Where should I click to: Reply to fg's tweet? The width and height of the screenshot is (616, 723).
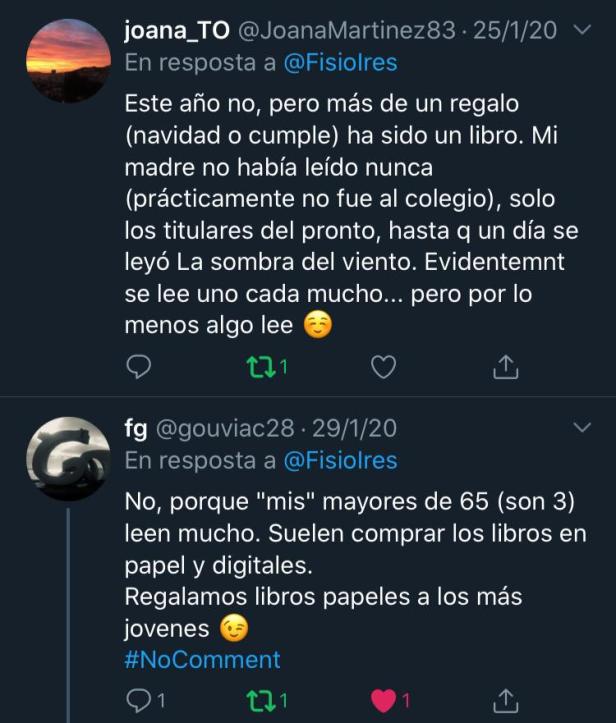[x=141, y=698]
